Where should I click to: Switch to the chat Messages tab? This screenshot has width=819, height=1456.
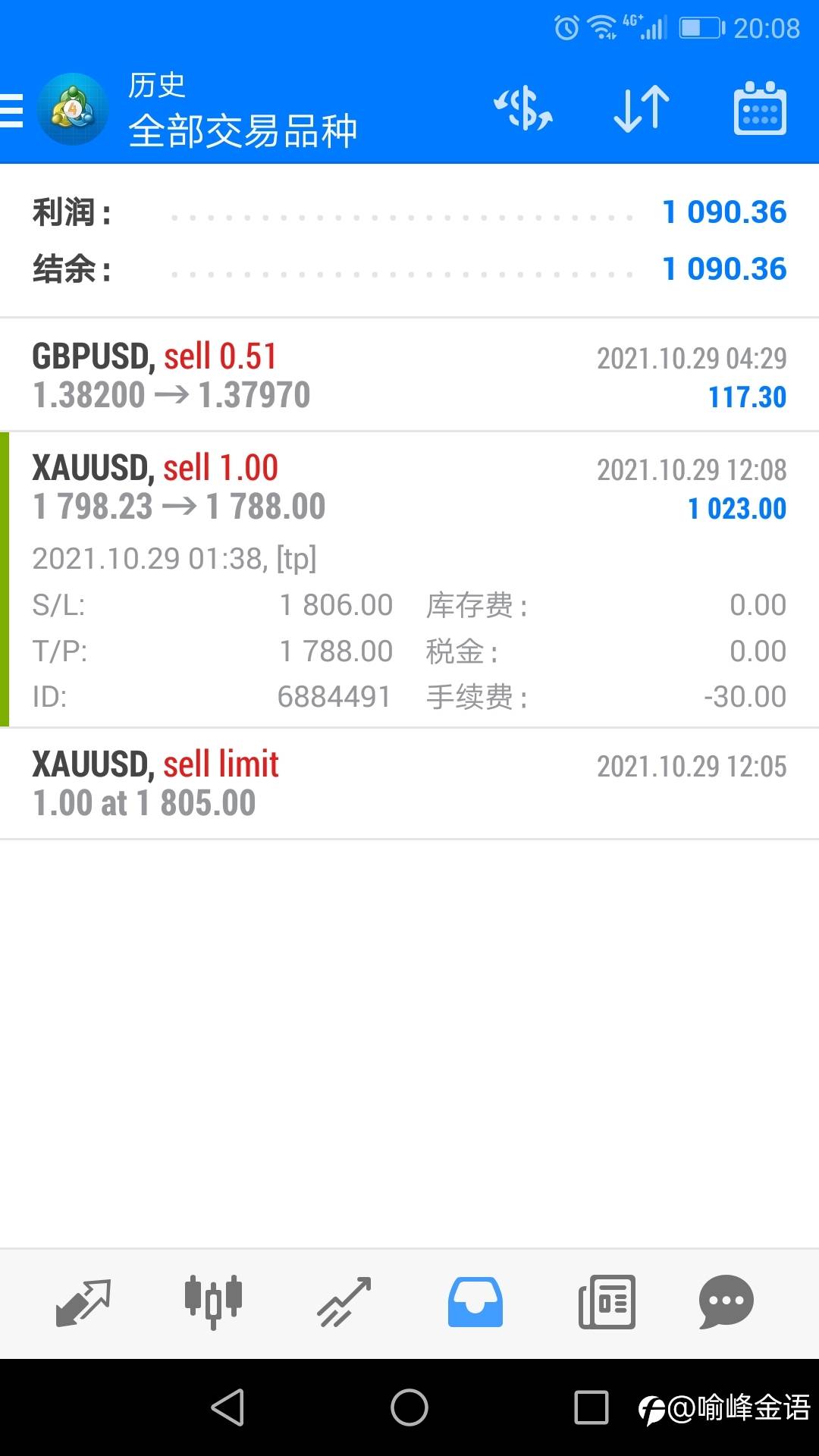[x=726, y=1303]
